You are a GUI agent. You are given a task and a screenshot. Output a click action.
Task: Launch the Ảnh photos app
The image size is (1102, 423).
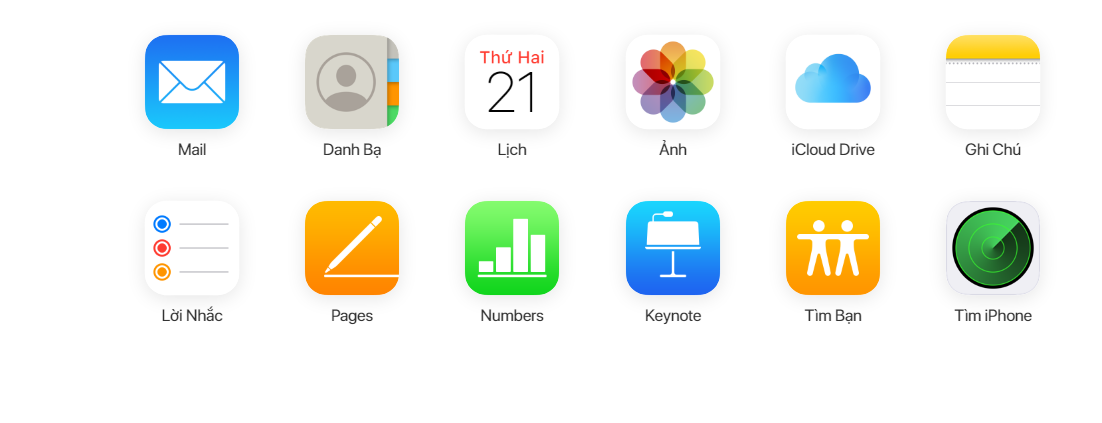[673, 82]
